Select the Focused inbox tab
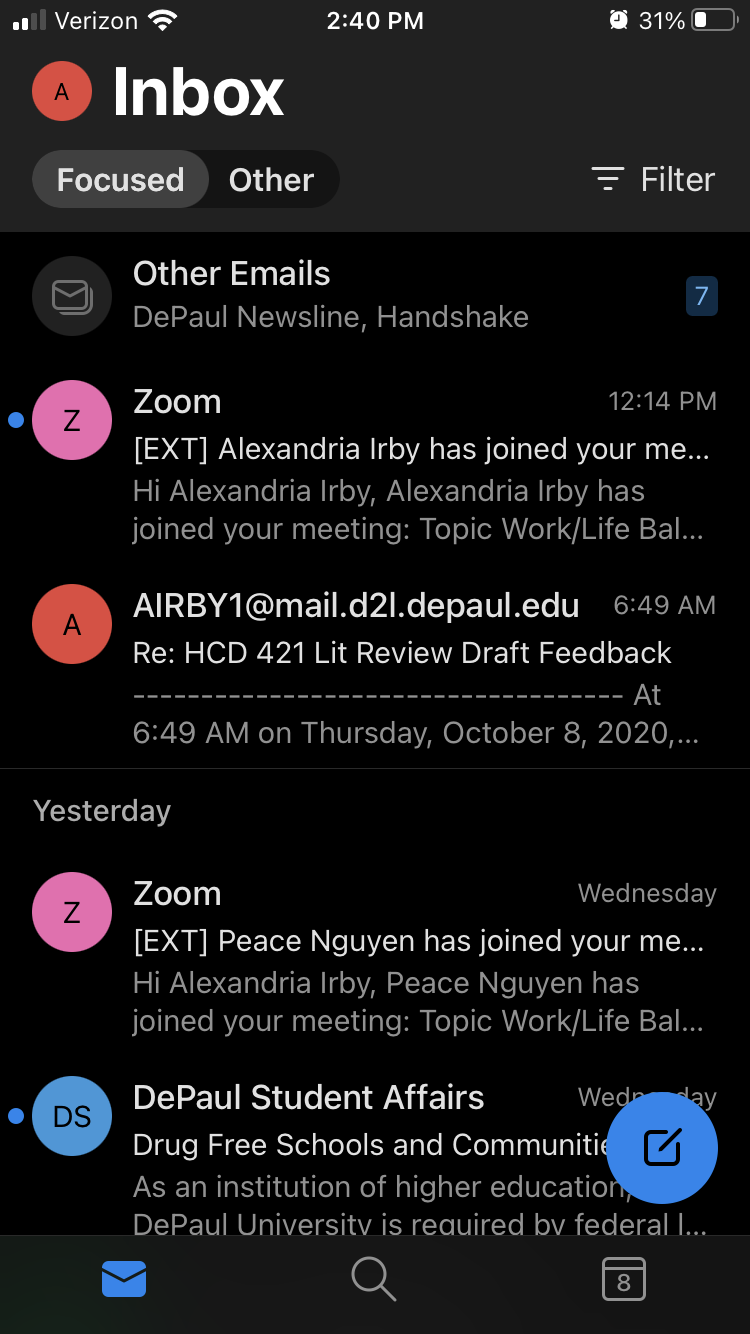 coord(121,180)
